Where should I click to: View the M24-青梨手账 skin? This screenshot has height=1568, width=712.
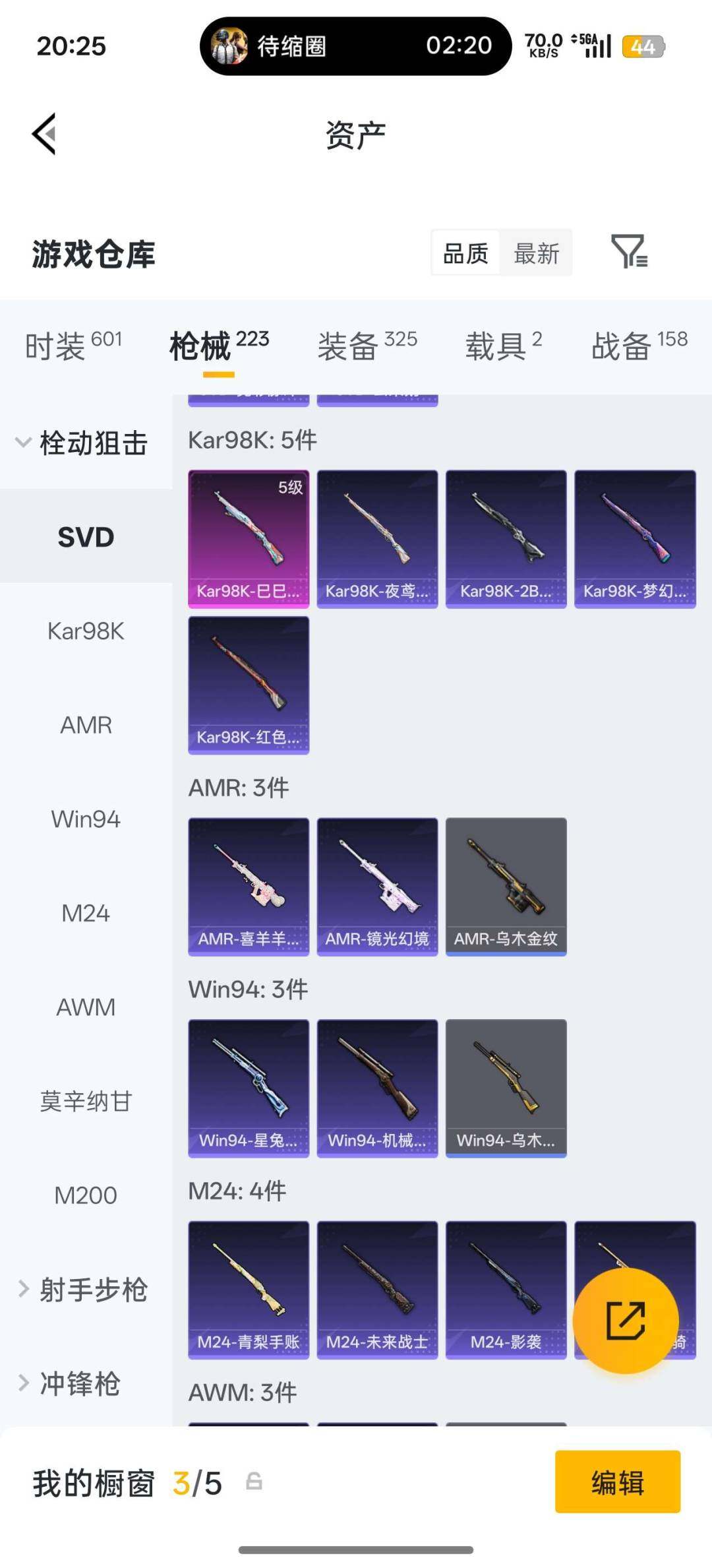pyautogui.click(x=249, y=1290)
